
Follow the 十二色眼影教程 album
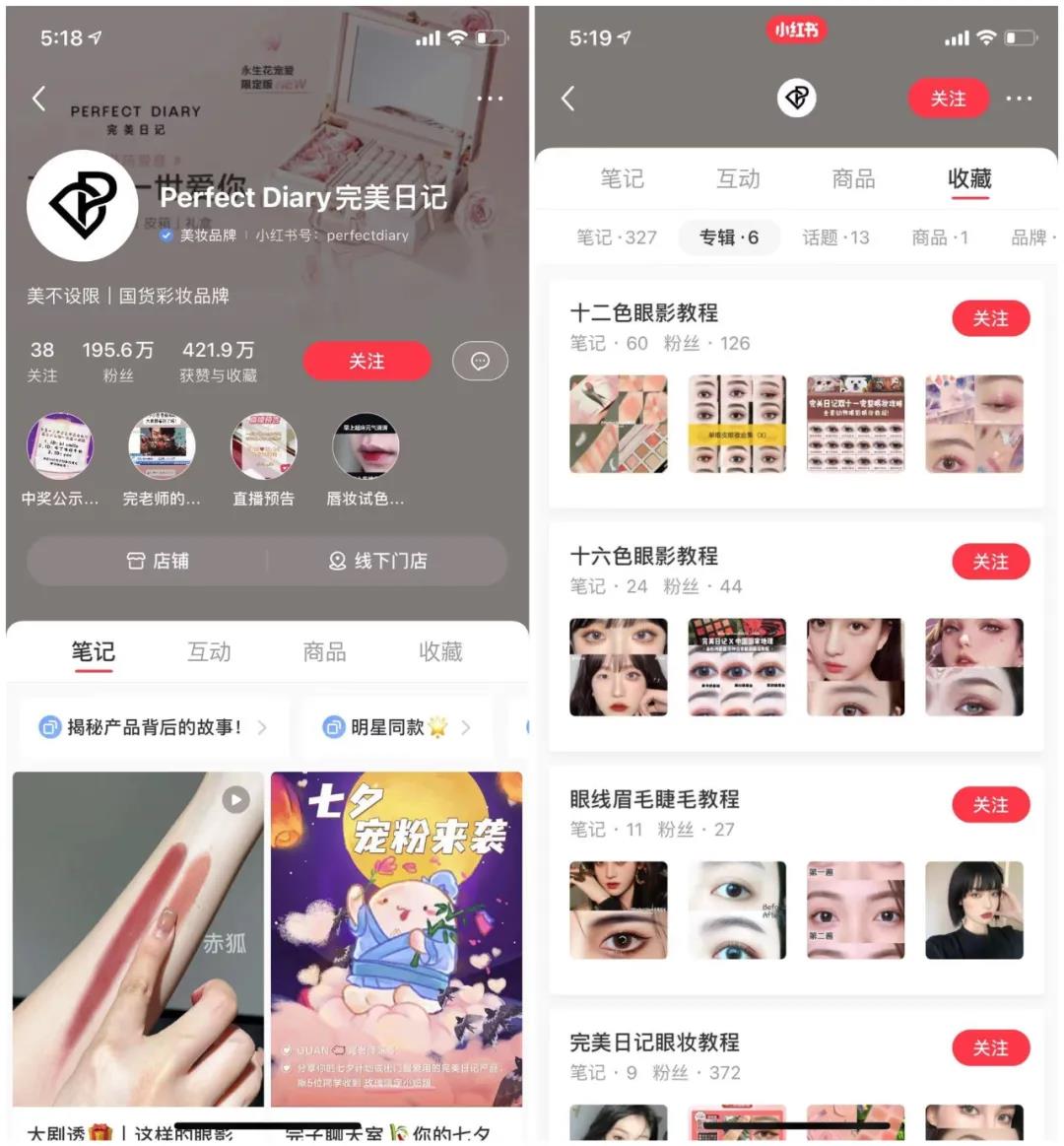pos(990,318)
